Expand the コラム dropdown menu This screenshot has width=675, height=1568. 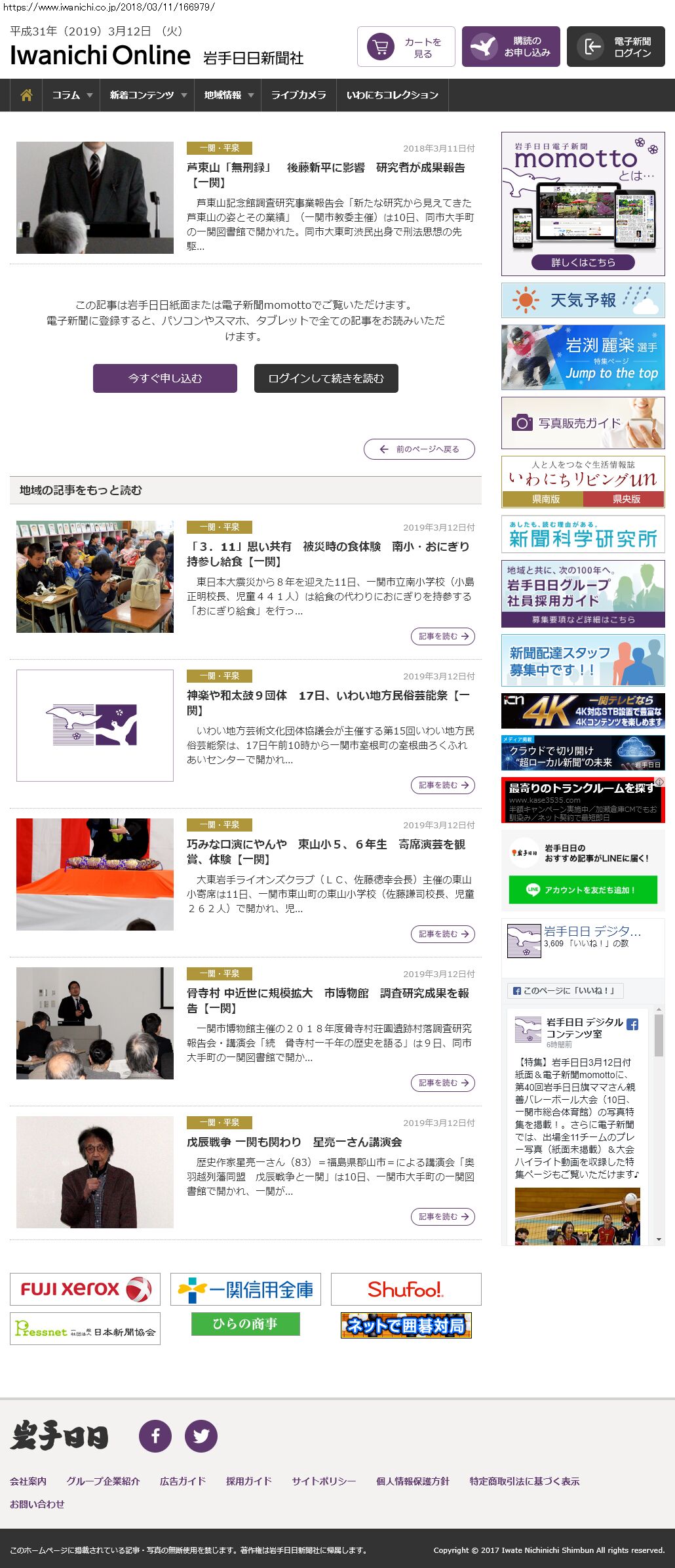point(71,95)
